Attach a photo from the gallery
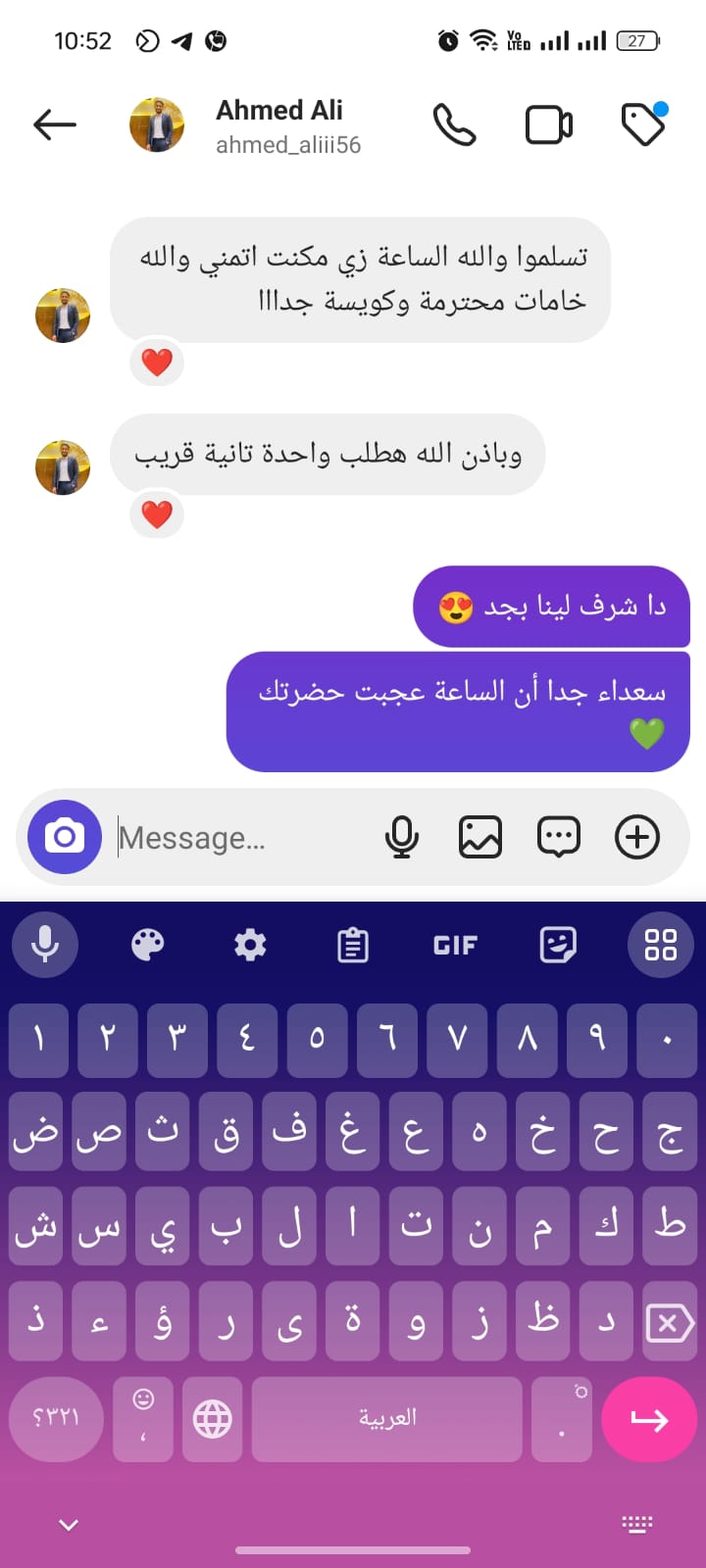Screen dimensions: 706x1568 point(480,837)
